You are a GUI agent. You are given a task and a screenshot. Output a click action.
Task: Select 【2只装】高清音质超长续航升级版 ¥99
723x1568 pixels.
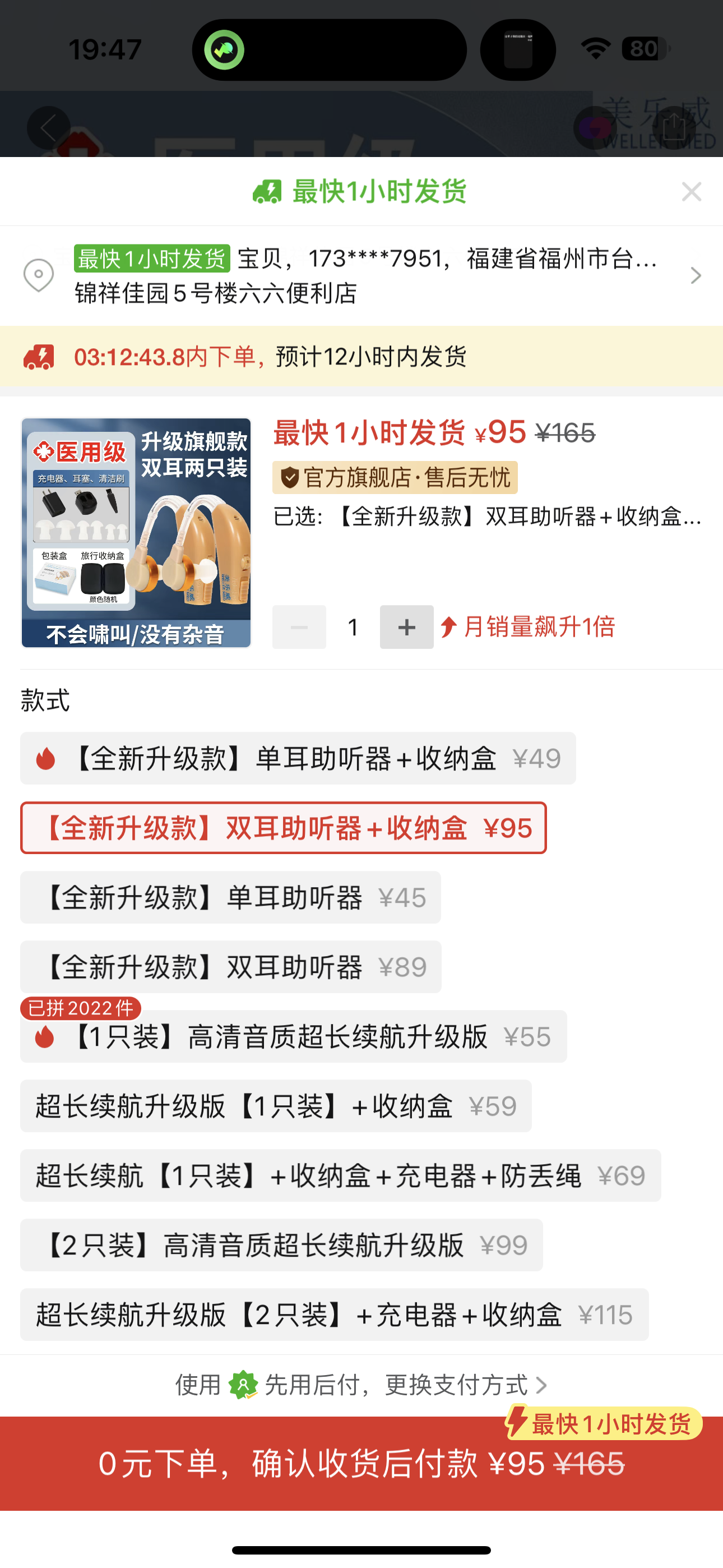pos(281,1245)
